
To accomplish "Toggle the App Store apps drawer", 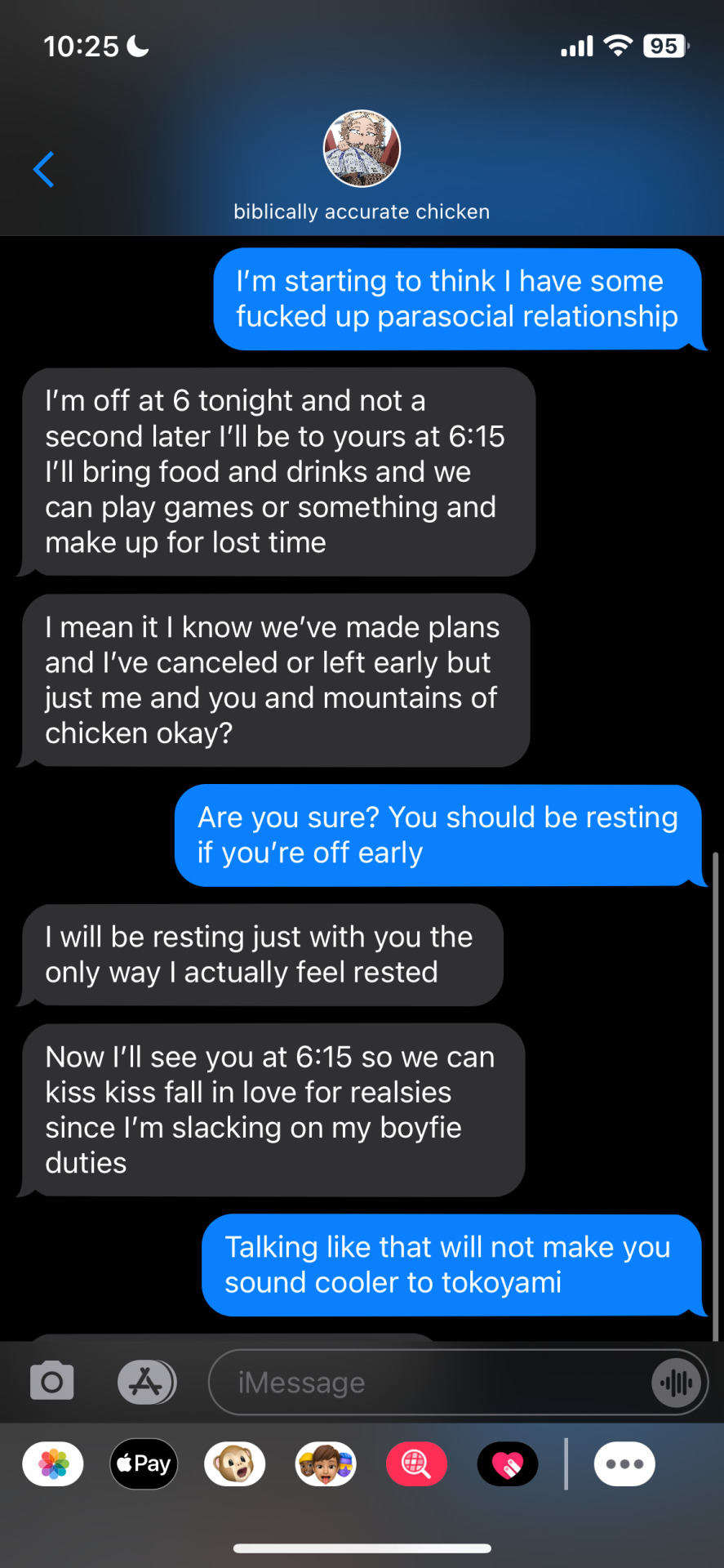I will [146, 1382].
